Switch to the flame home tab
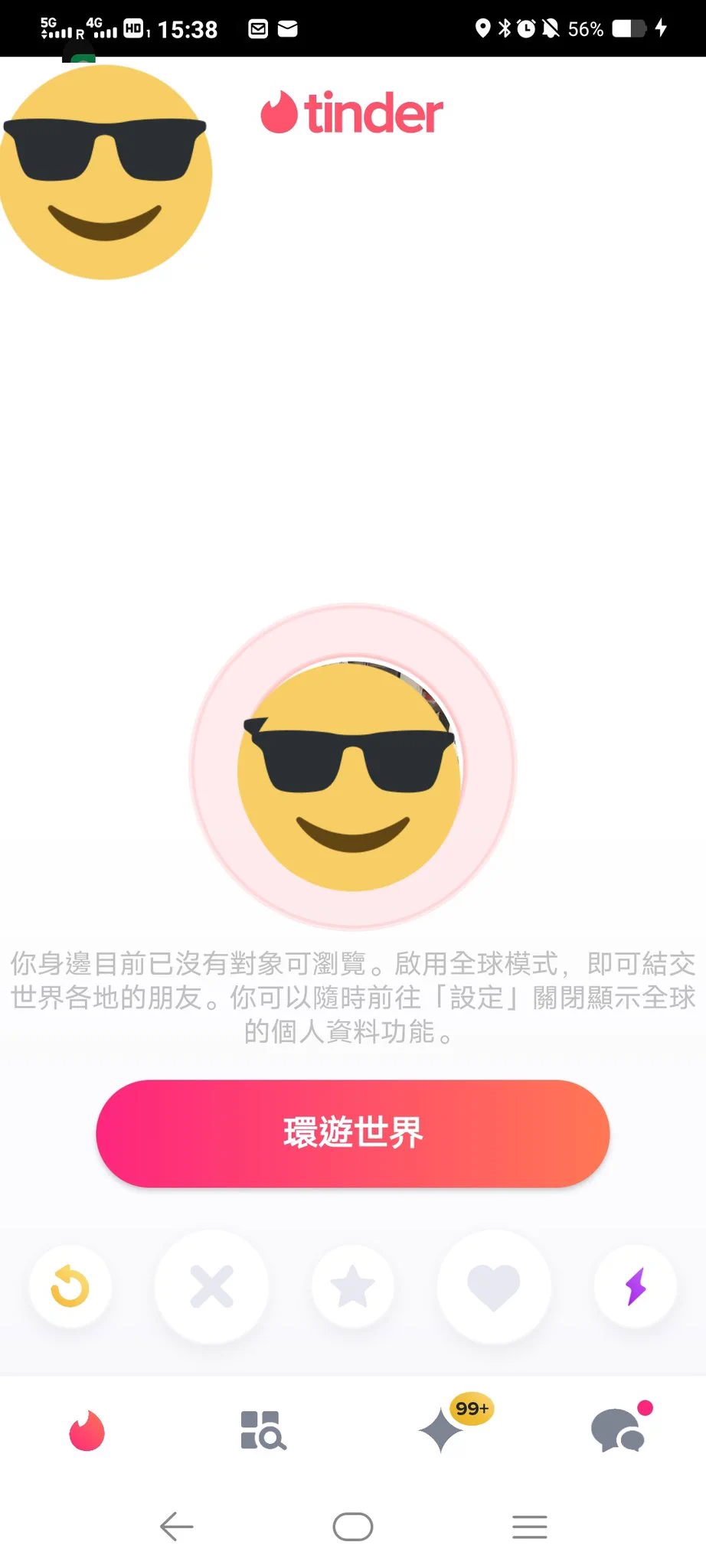The width and height of the screenshot is (706, 1568). coord(87,1430)
